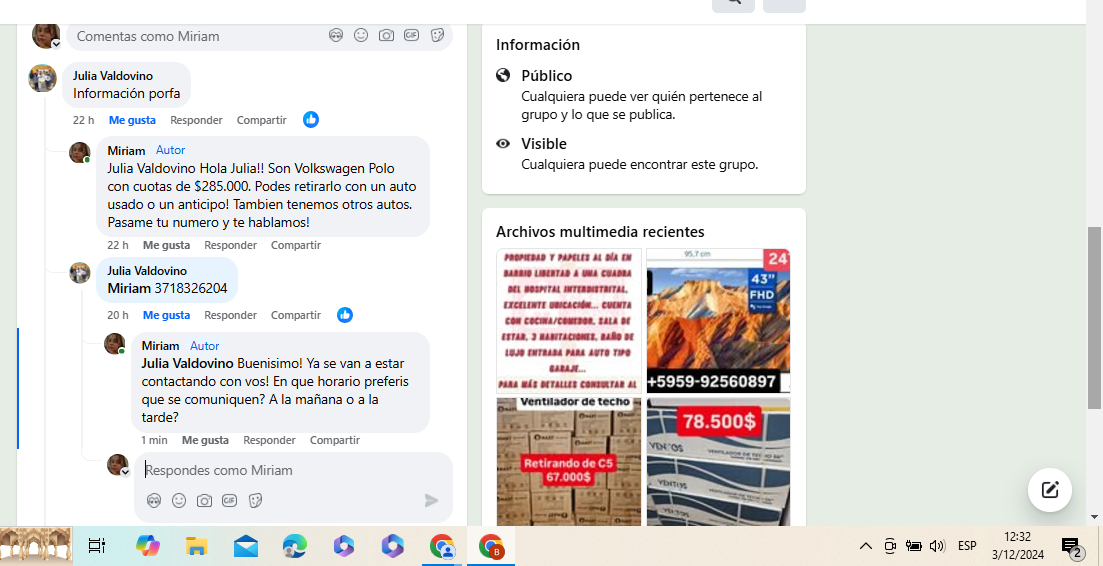
Task: Share Julia's 'Información porfa' comment
Action: (x=261, y=120)
